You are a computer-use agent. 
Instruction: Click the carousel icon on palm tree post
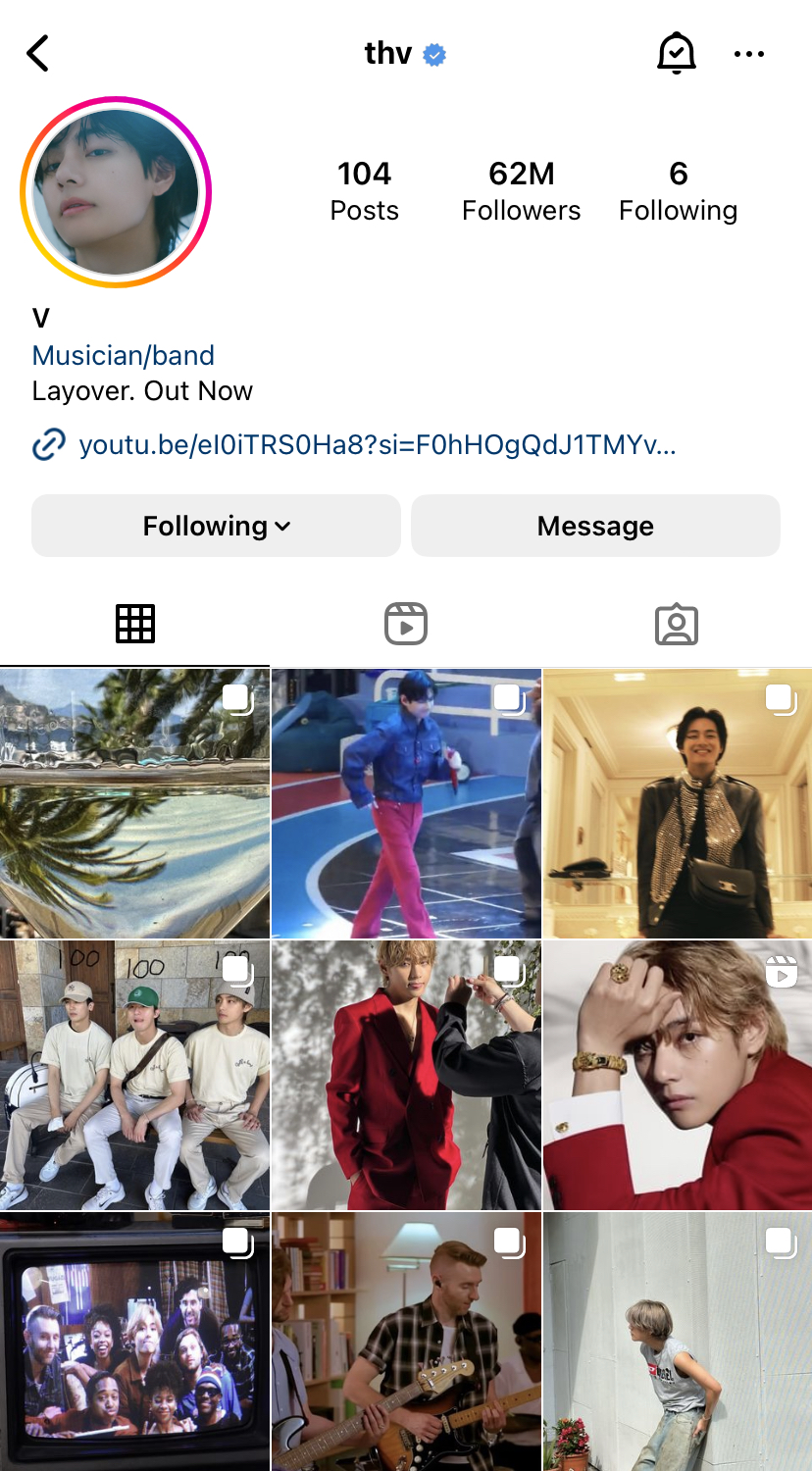click(x=238, y=700)
